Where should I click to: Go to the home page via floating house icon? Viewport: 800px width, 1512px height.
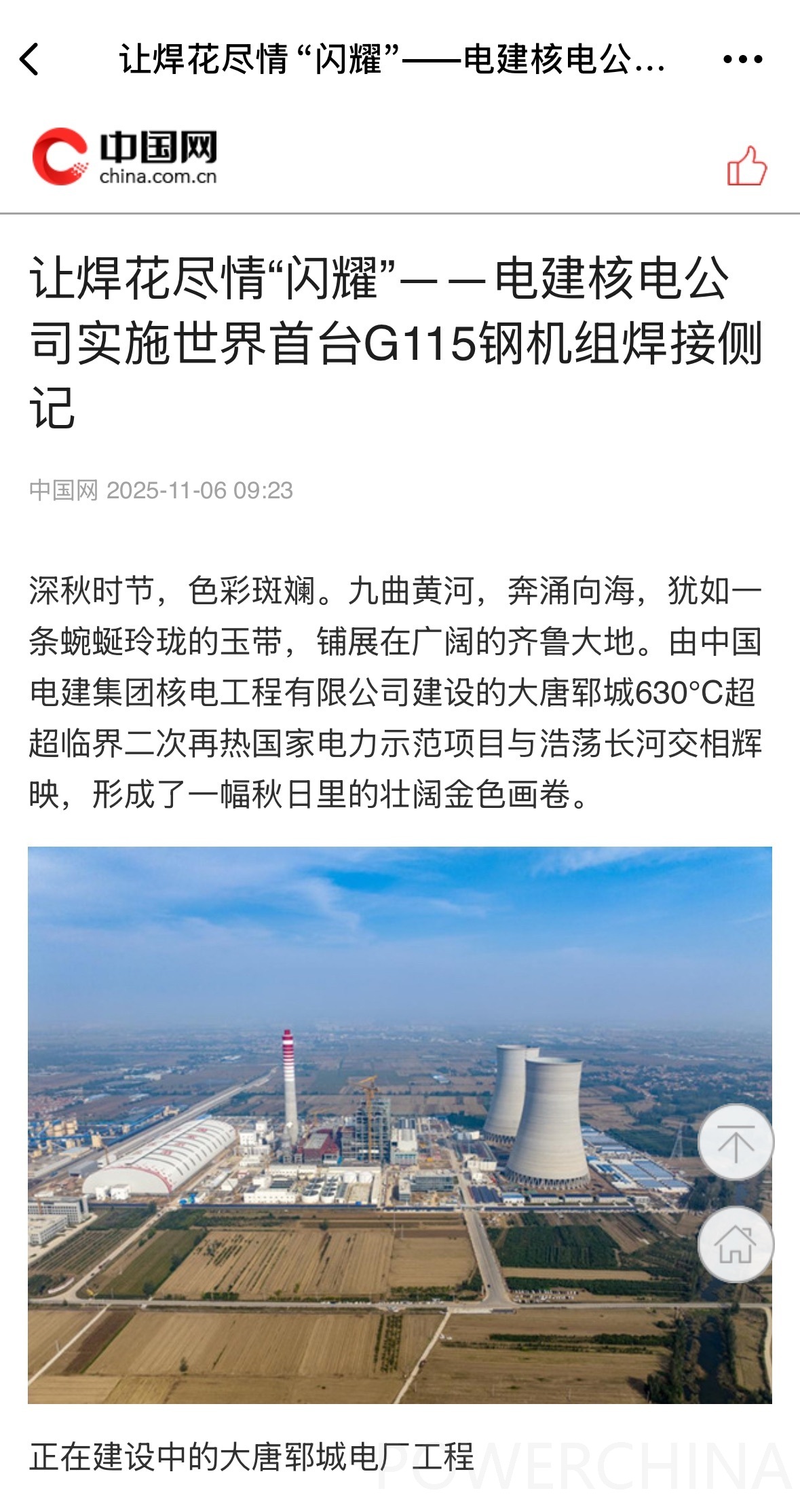click(x=736, y=1245)
